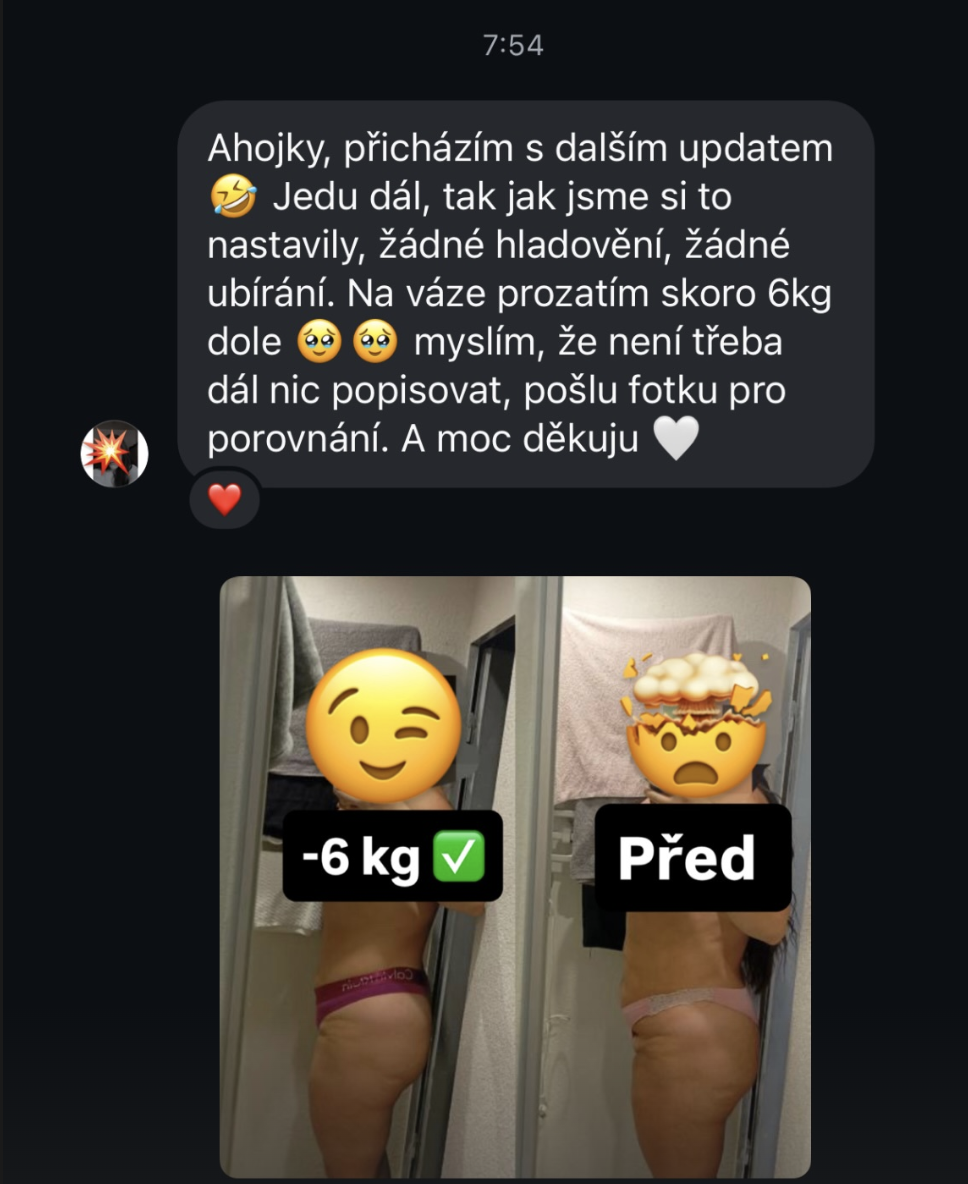The width and height of the screenshot is (968, 1184).
Task: Open the sender's profile picture
Action: [x=114, y=453]
